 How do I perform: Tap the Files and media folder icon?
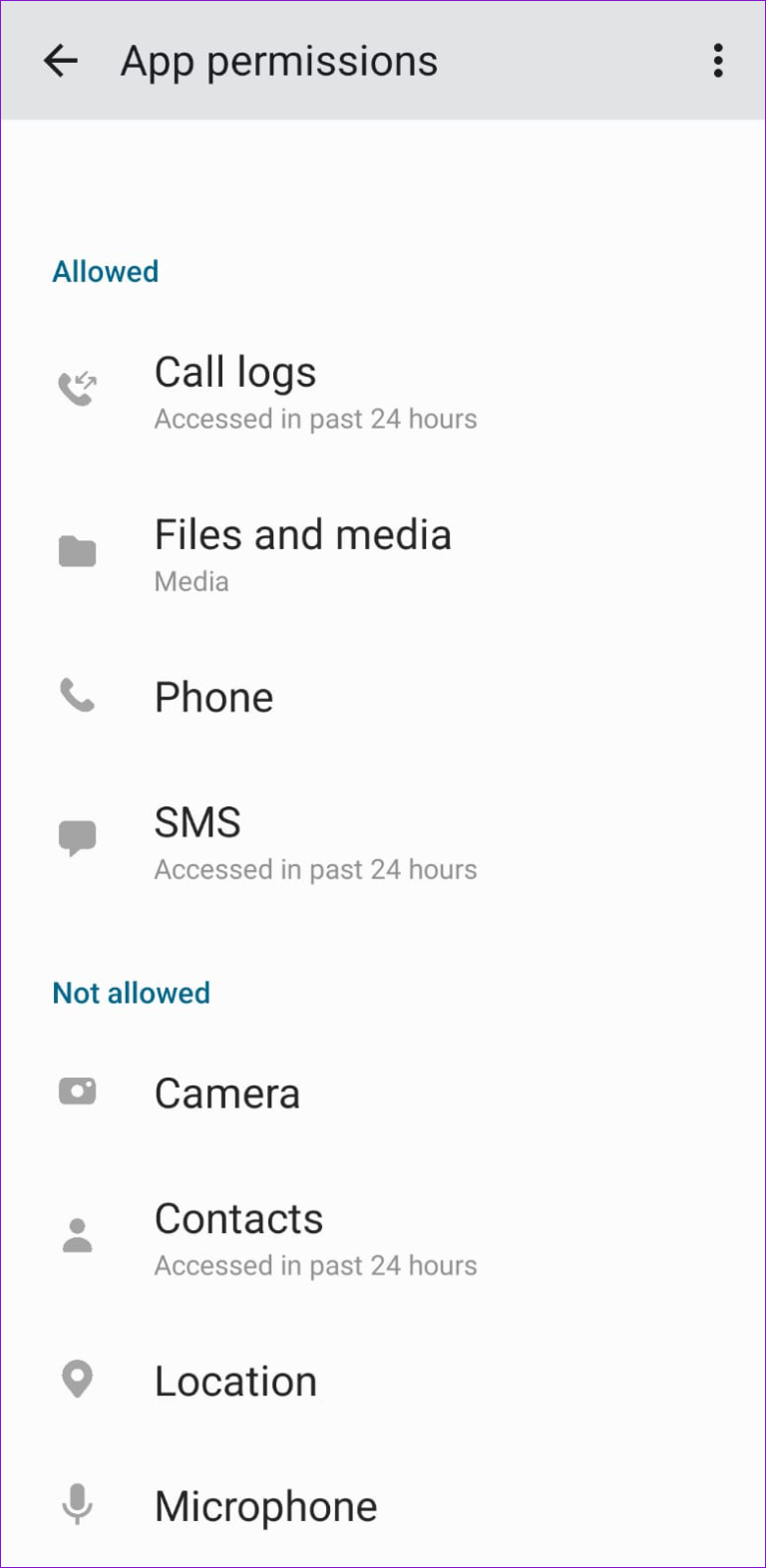(78, 550)
